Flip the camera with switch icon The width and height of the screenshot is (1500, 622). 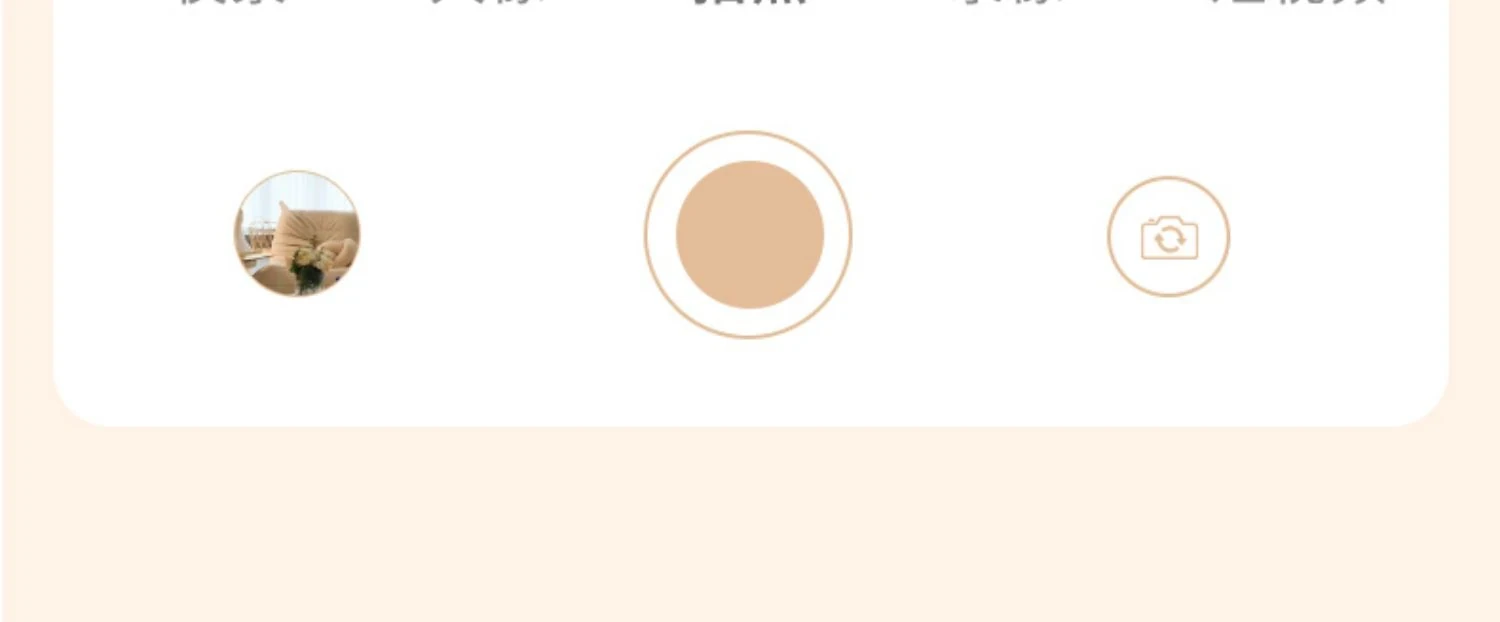(x=1168, y=237)
